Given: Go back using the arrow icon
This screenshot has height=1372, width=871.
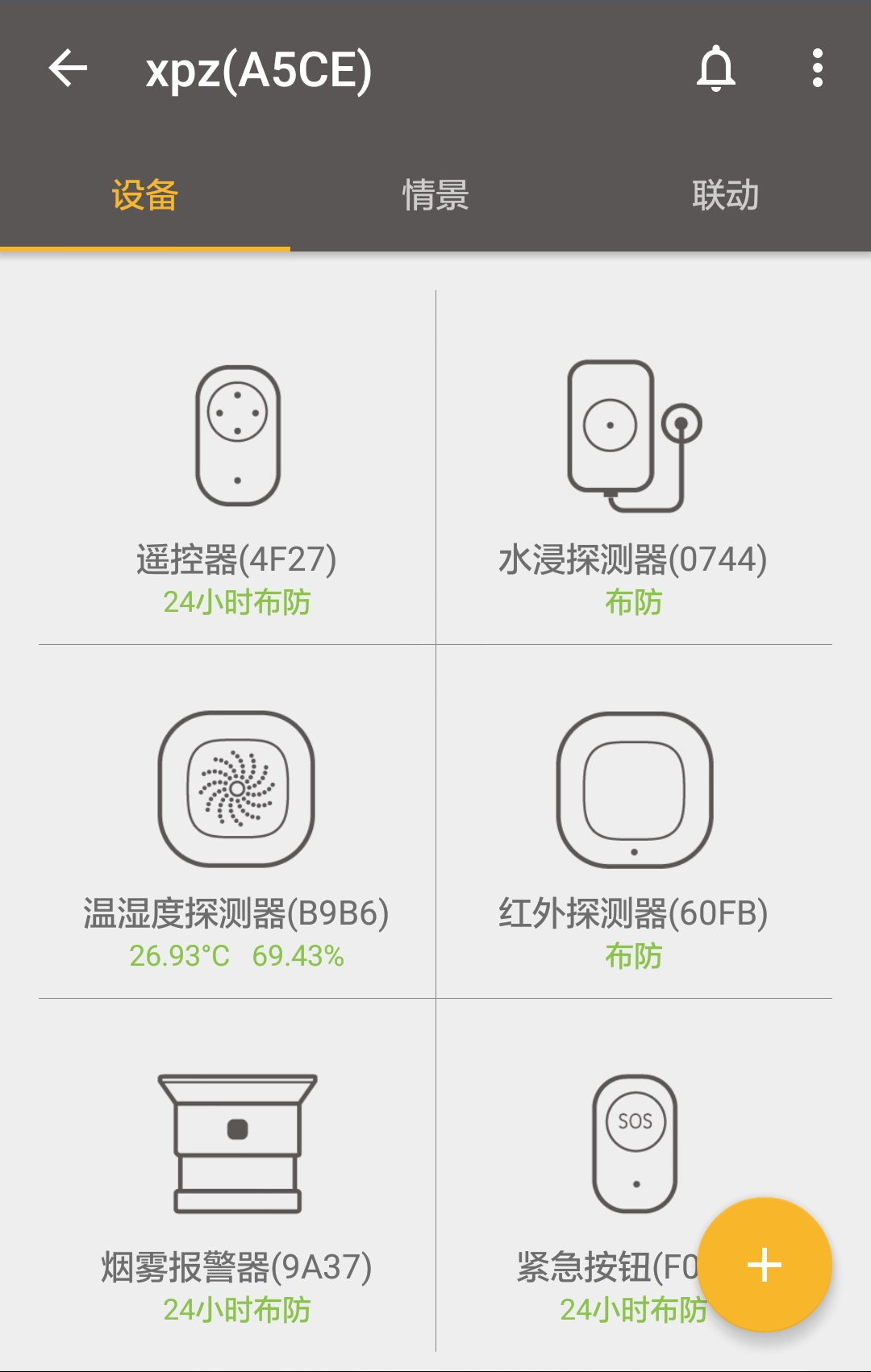Looking at the screenshot, I should [68, 69].
